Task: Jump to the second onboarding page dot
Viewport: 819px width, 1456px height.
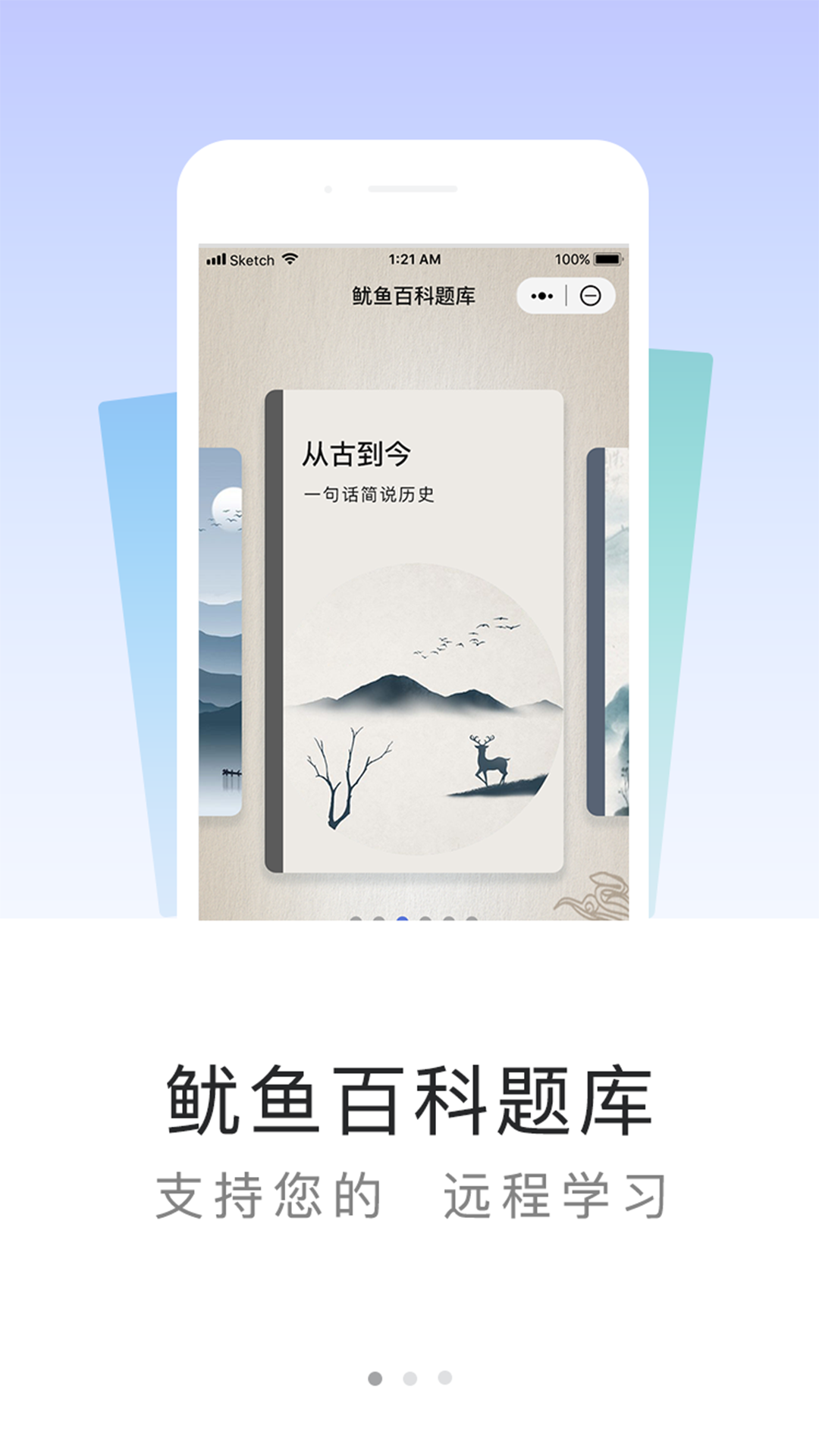Action: tap(410, 1378)
